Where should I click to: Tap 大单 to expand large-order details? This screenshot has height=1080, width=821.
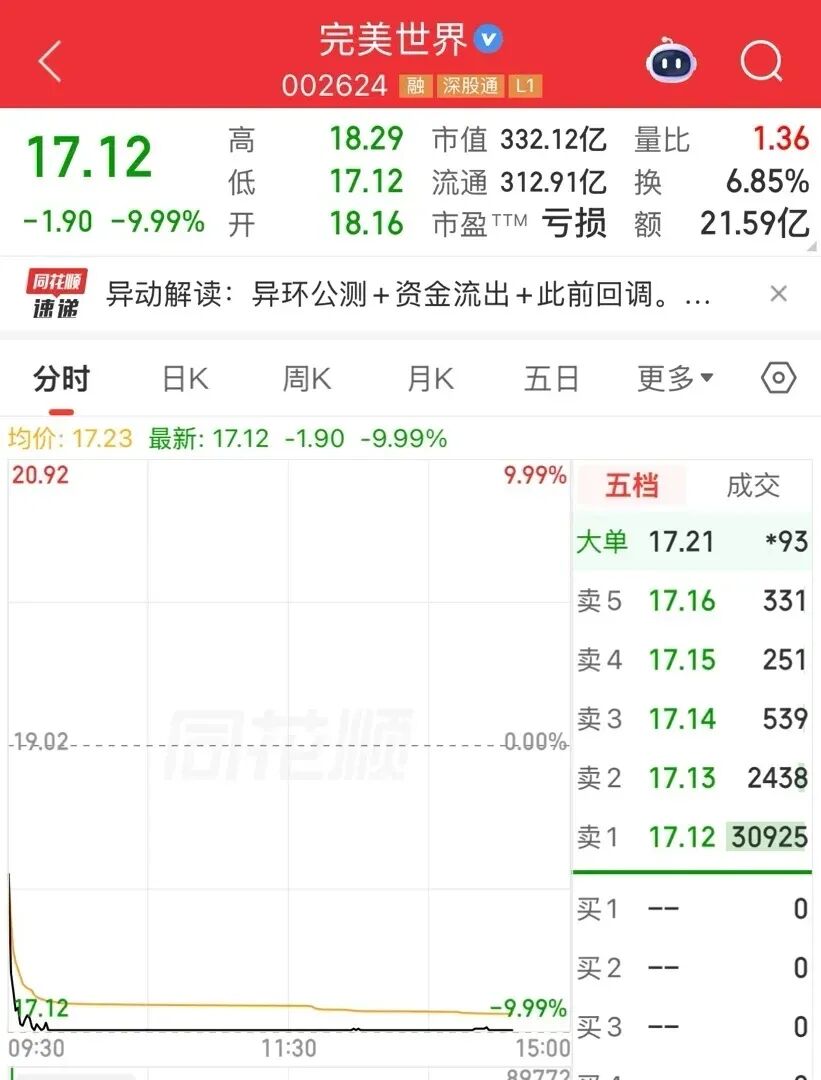click(x=602, y=541)
